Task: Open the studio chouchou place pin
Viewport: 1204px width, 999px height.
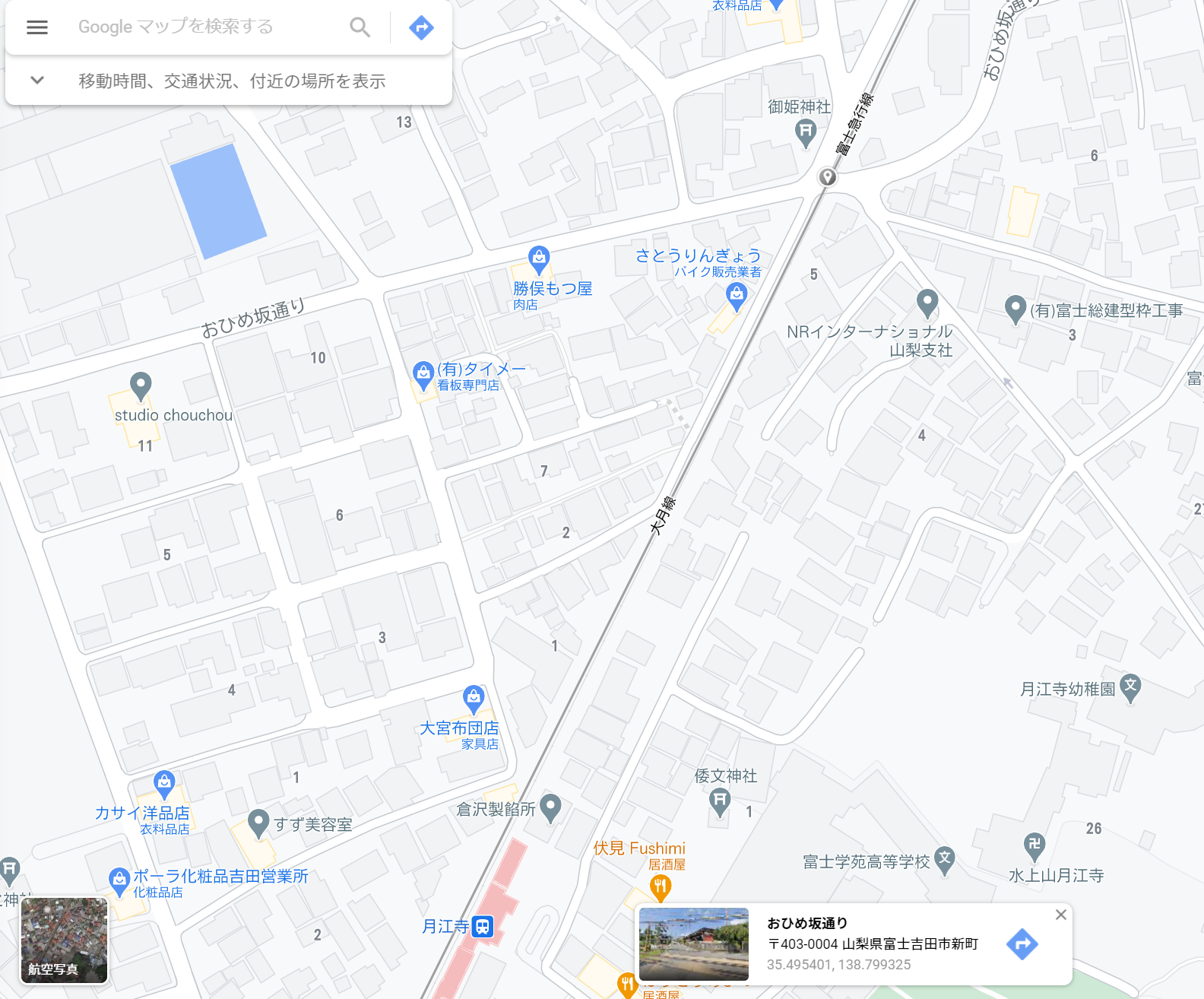Action: click(x=141, y=385)
